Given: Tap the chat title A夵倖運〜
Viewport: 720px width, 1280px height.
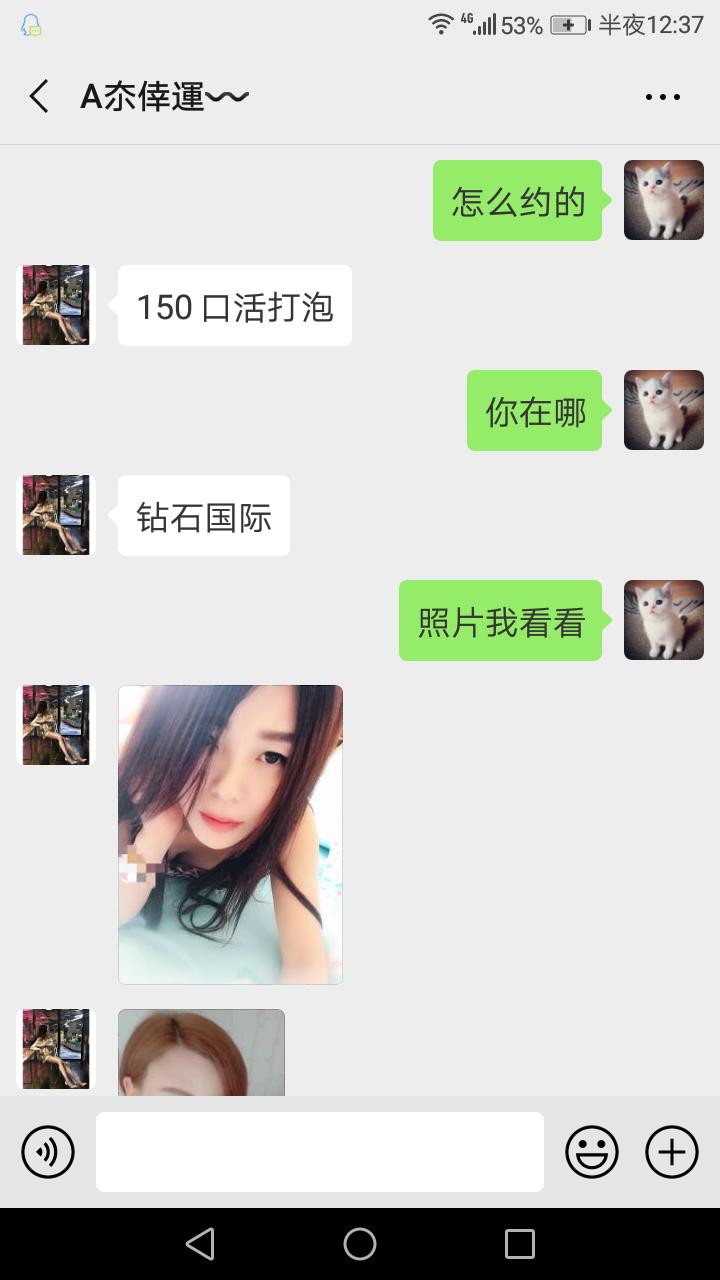Looking at the screenshot, I should point(163,96).
